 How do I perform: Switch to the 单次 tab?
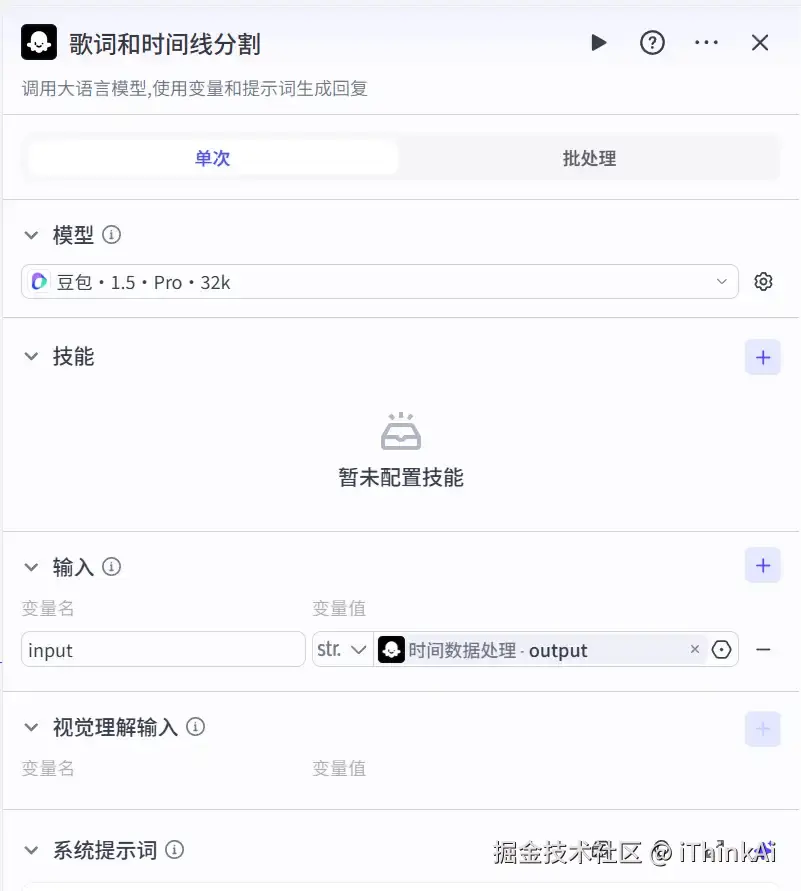coord(213,158)
